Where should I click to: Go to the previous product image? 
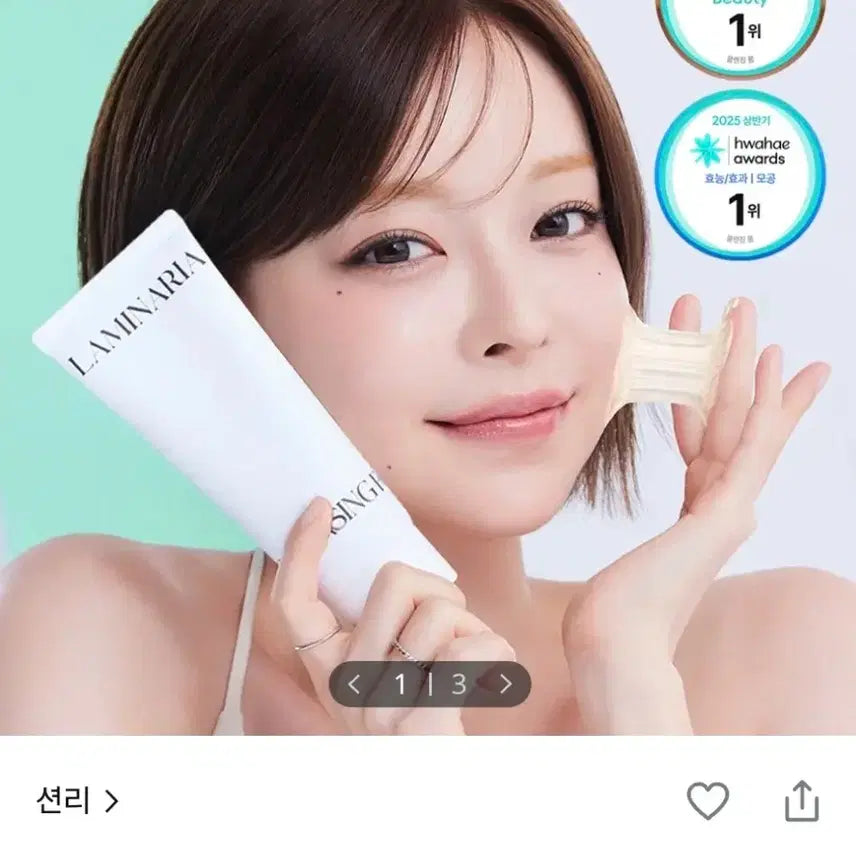click(353, 684)
